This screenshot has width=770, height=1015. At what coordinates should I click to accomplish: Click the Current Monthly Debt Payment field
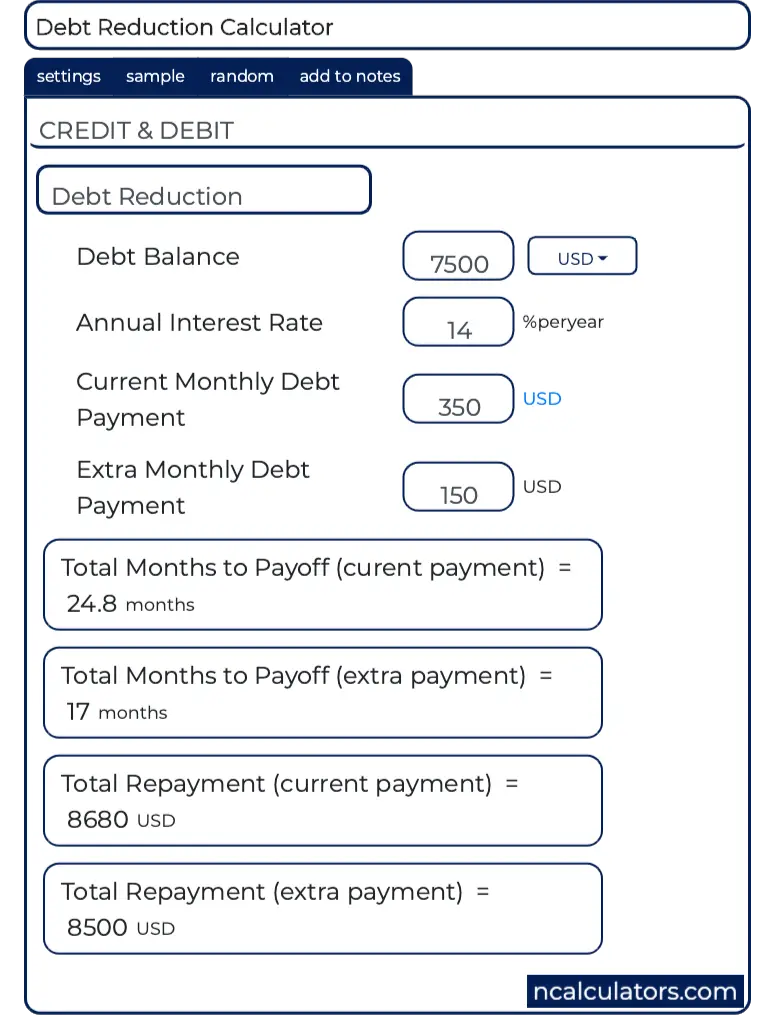pos(457,398)
